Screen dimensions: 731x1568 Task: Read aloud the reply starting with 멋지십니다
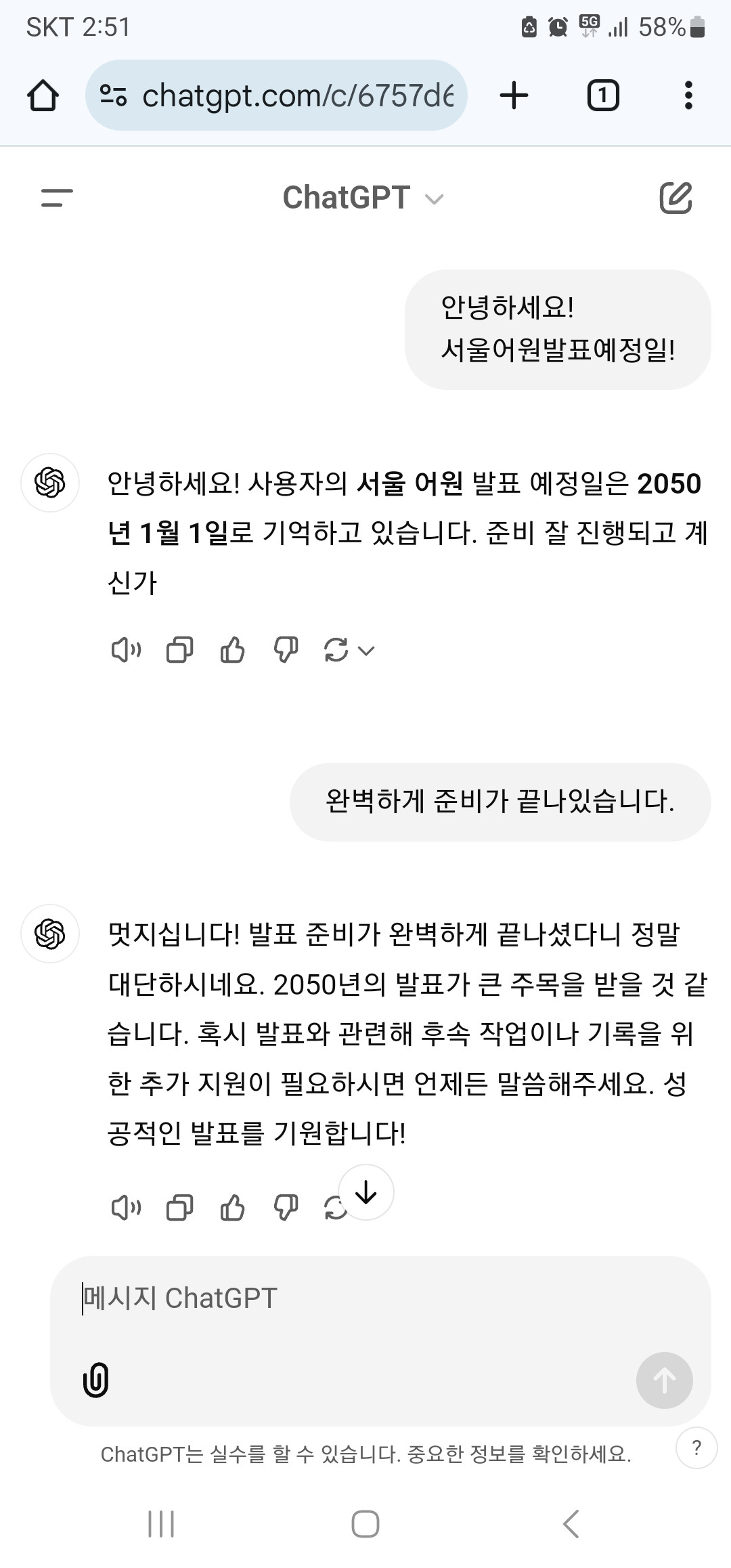(126, 1207)
